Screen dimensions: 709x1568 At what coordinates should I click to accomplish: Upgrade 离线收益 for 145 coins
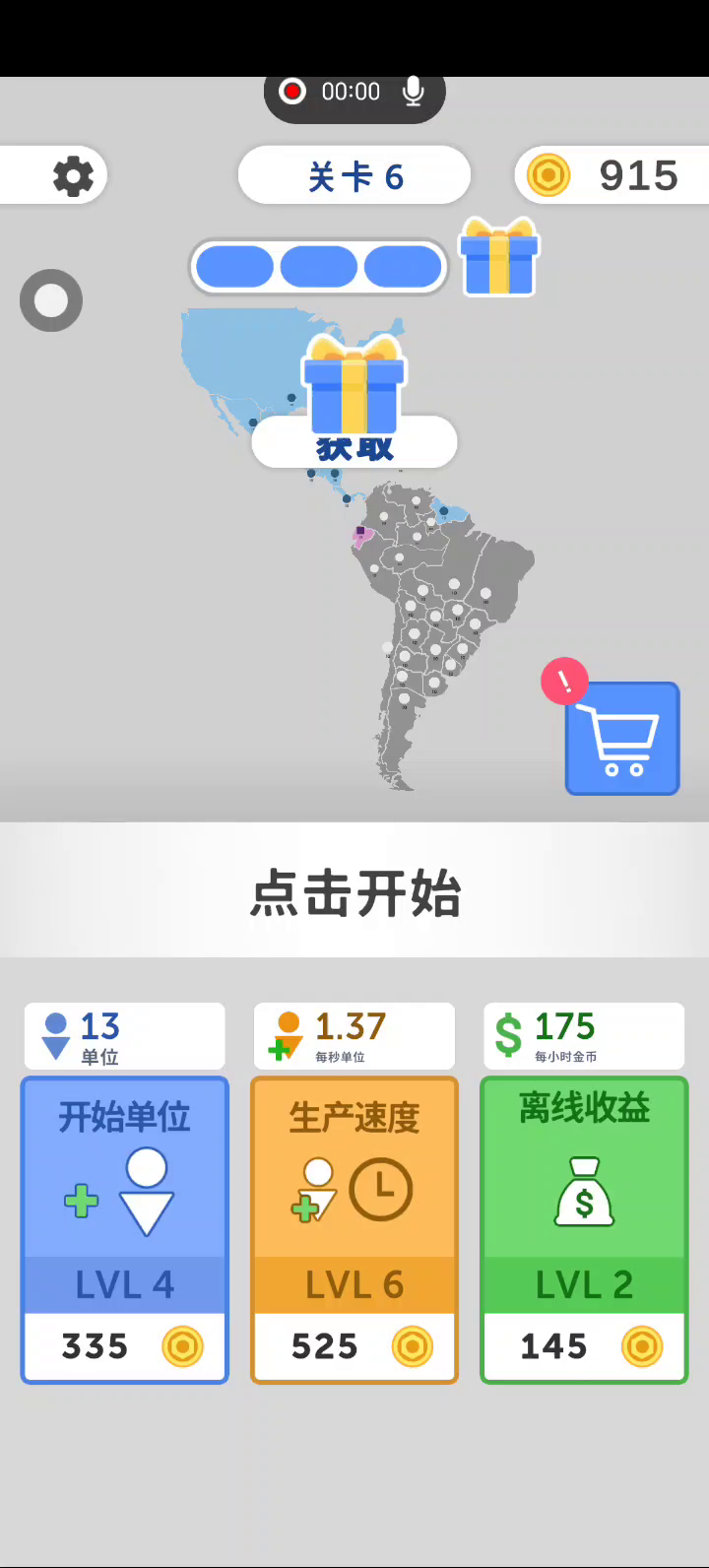coord(584,1229)
